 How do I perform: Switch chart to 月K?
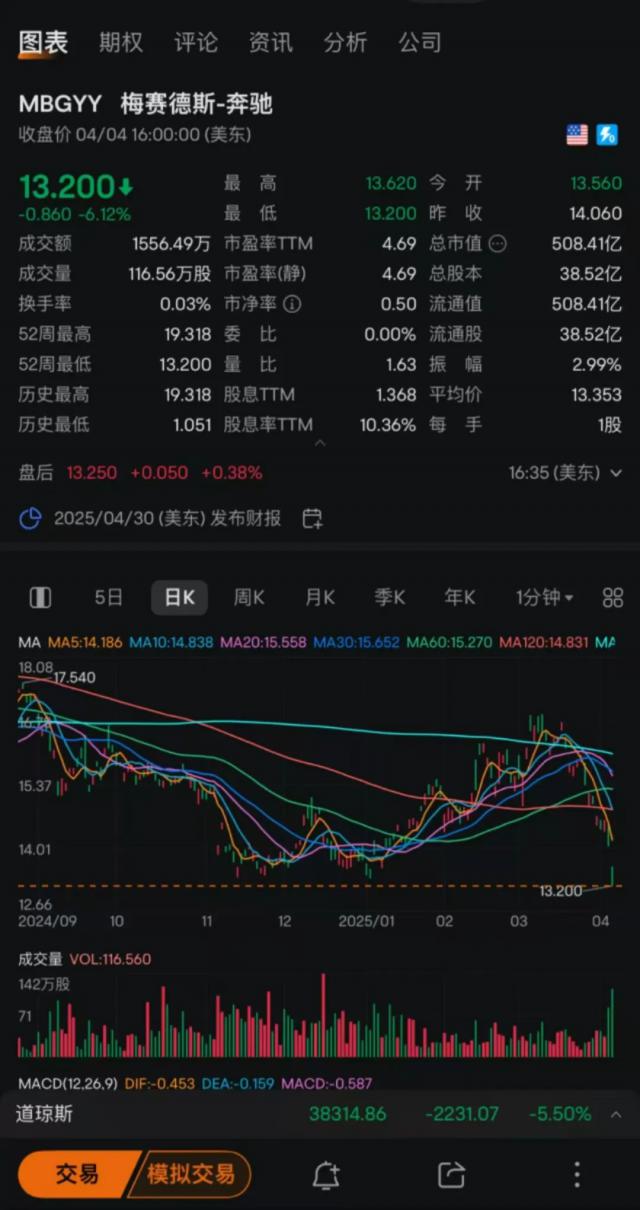pos(320,598)
